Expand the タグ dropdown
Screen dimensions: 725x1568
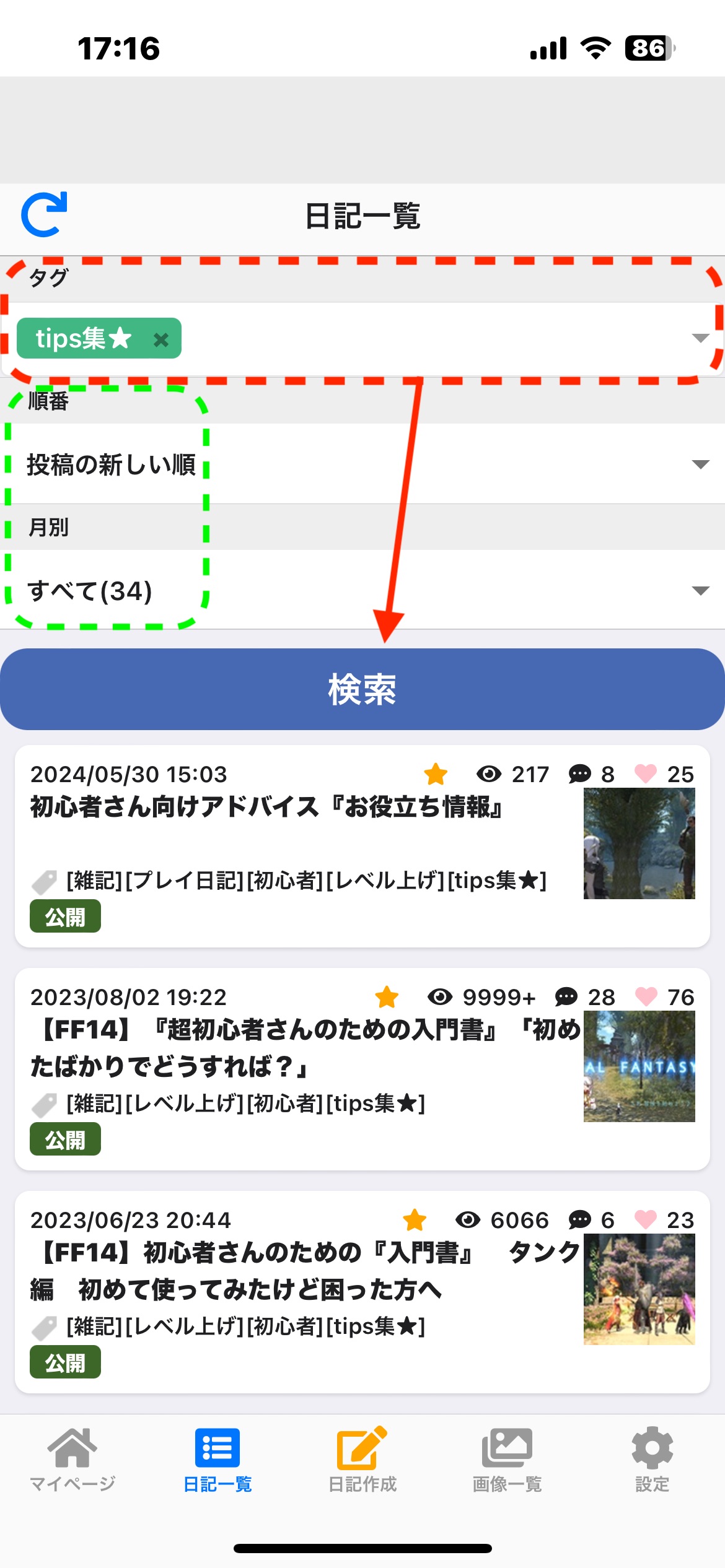pyautogui.click(x=700, y=338)
